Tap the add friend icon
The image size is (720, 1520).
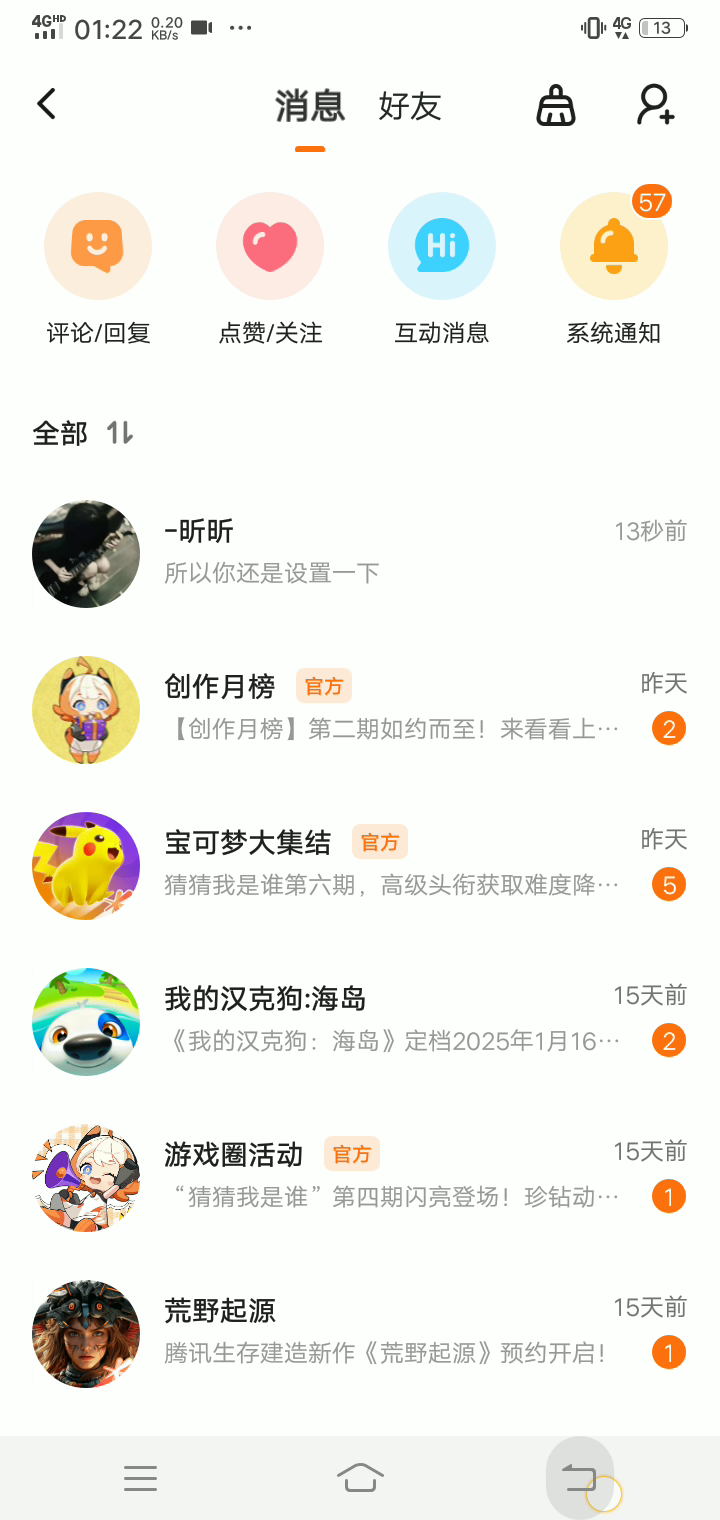656,105
